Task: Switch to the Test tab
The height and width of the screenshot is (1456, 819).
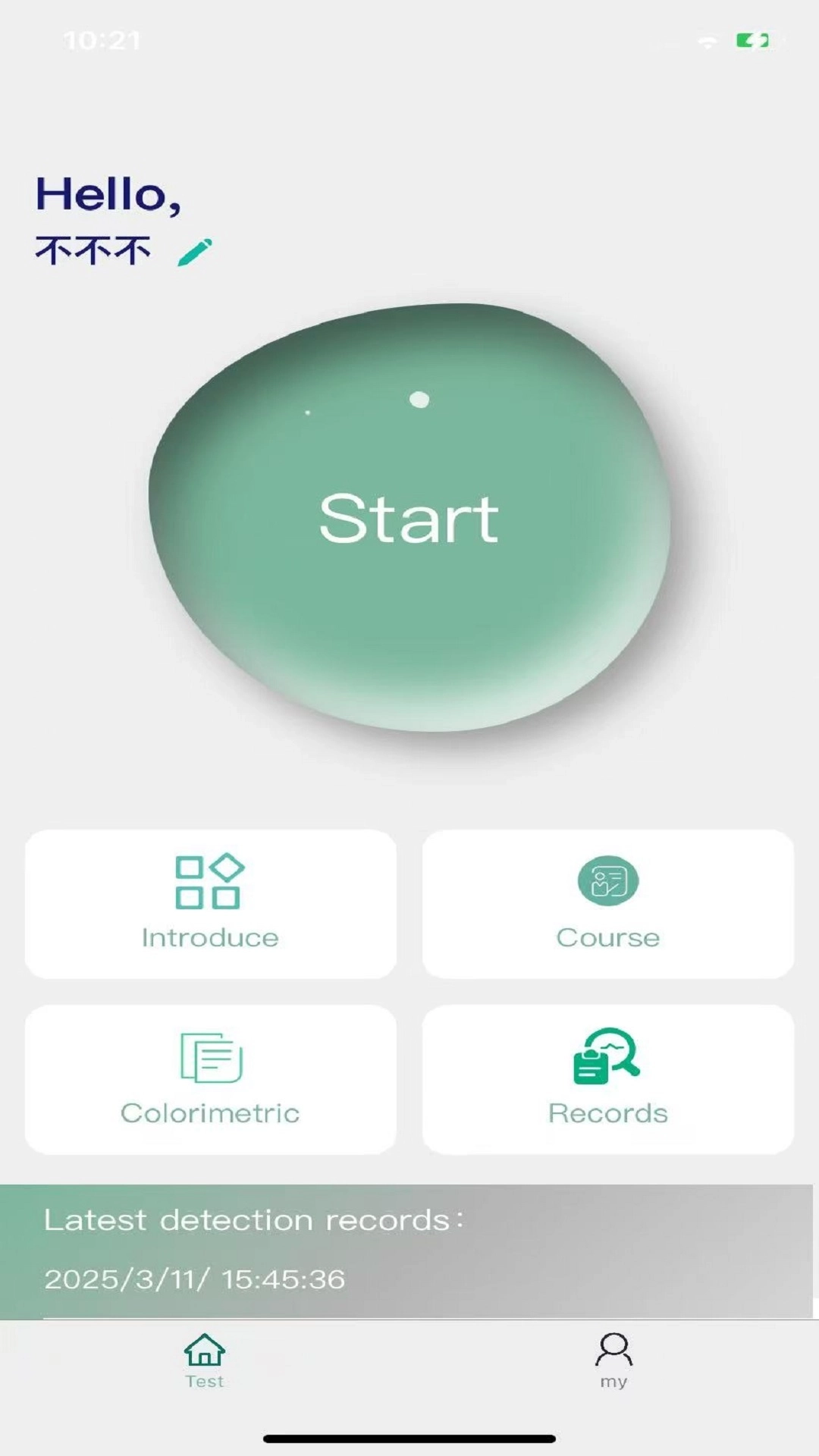Action: pyautogui.click(x=205, y=1361)
